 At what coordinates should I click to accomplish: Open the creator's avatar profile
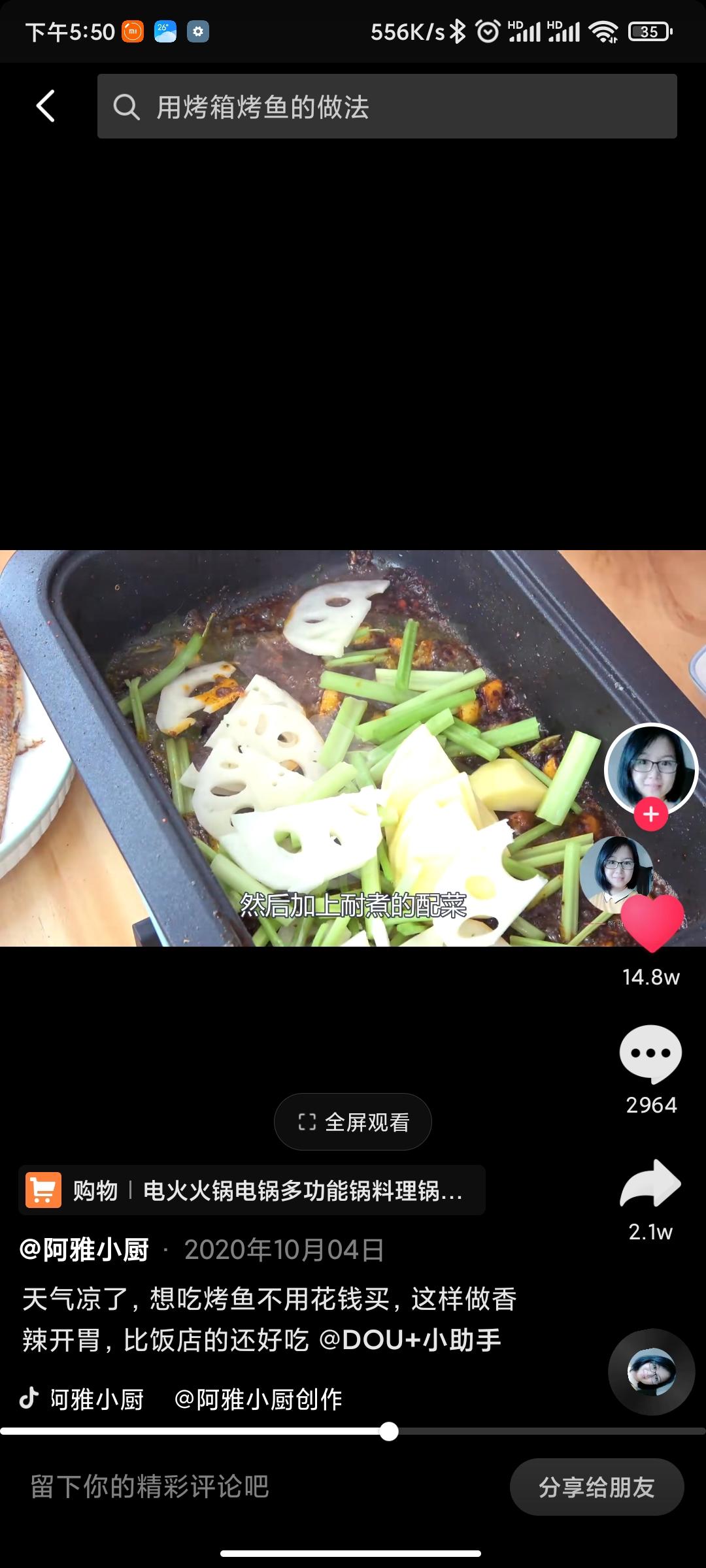[650, 769]
